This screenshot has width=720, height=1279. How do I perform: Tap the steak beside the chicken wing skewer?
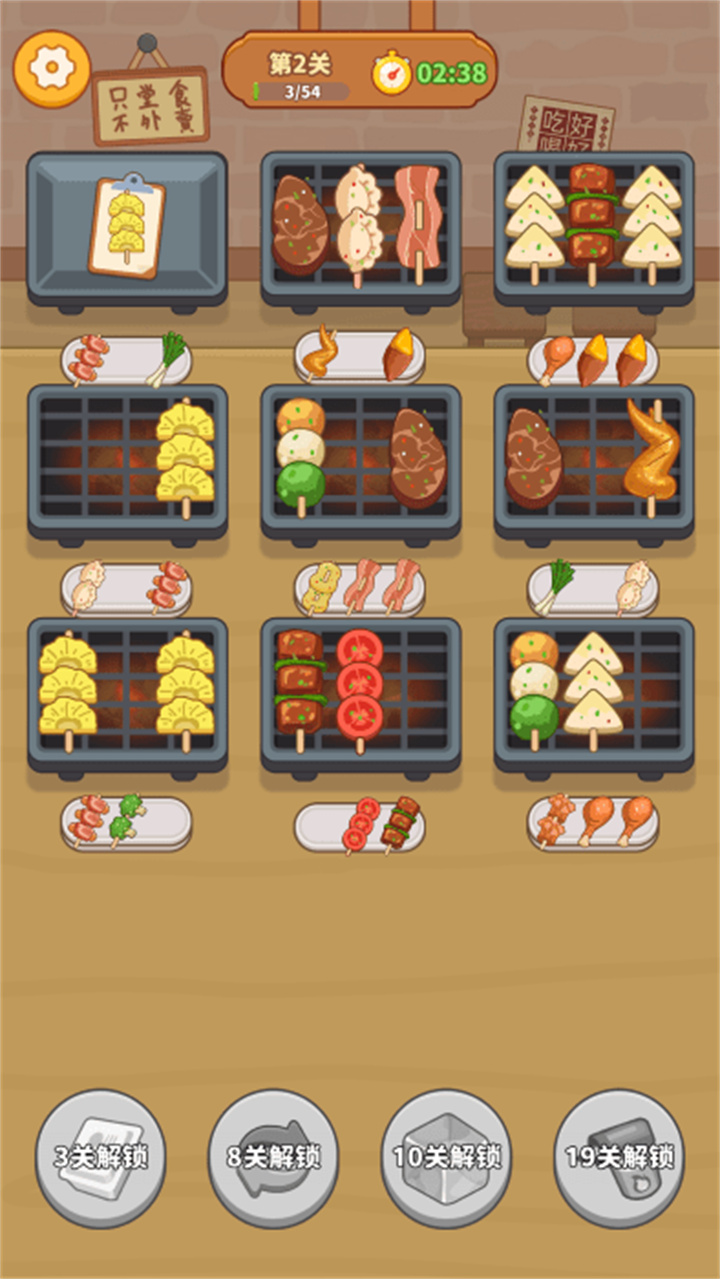click(533, 457)
